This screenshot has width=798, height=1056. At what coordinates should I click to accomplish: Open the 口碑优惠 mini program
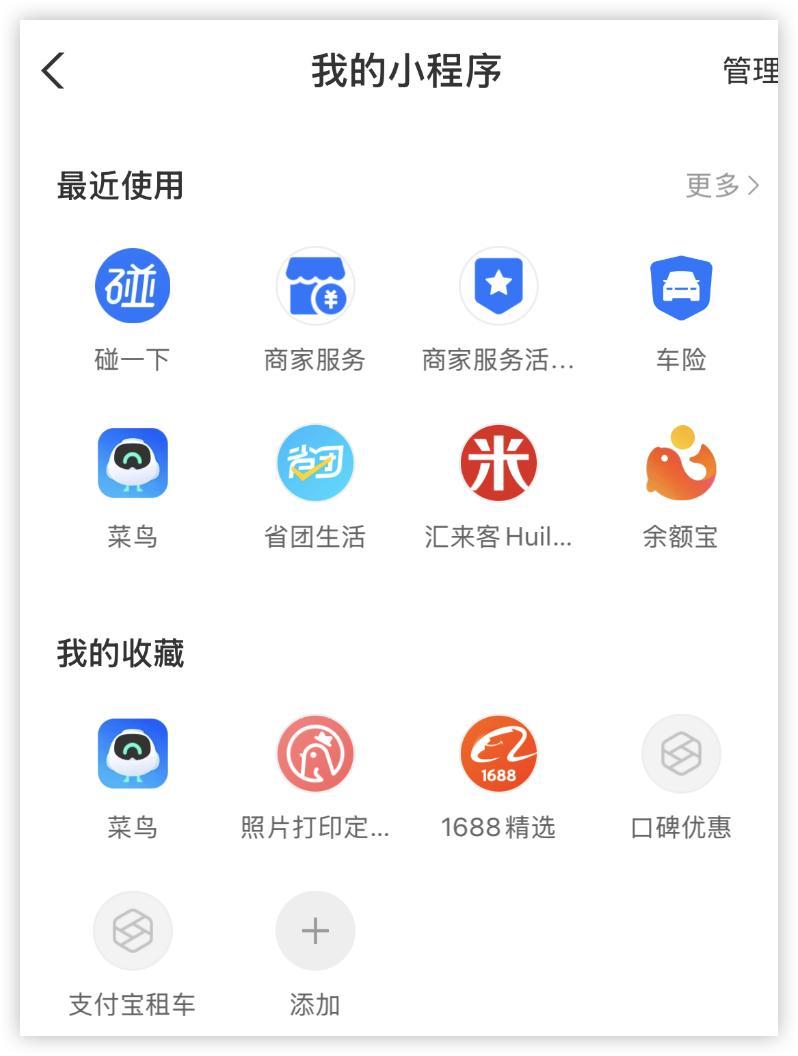point(681,754)
